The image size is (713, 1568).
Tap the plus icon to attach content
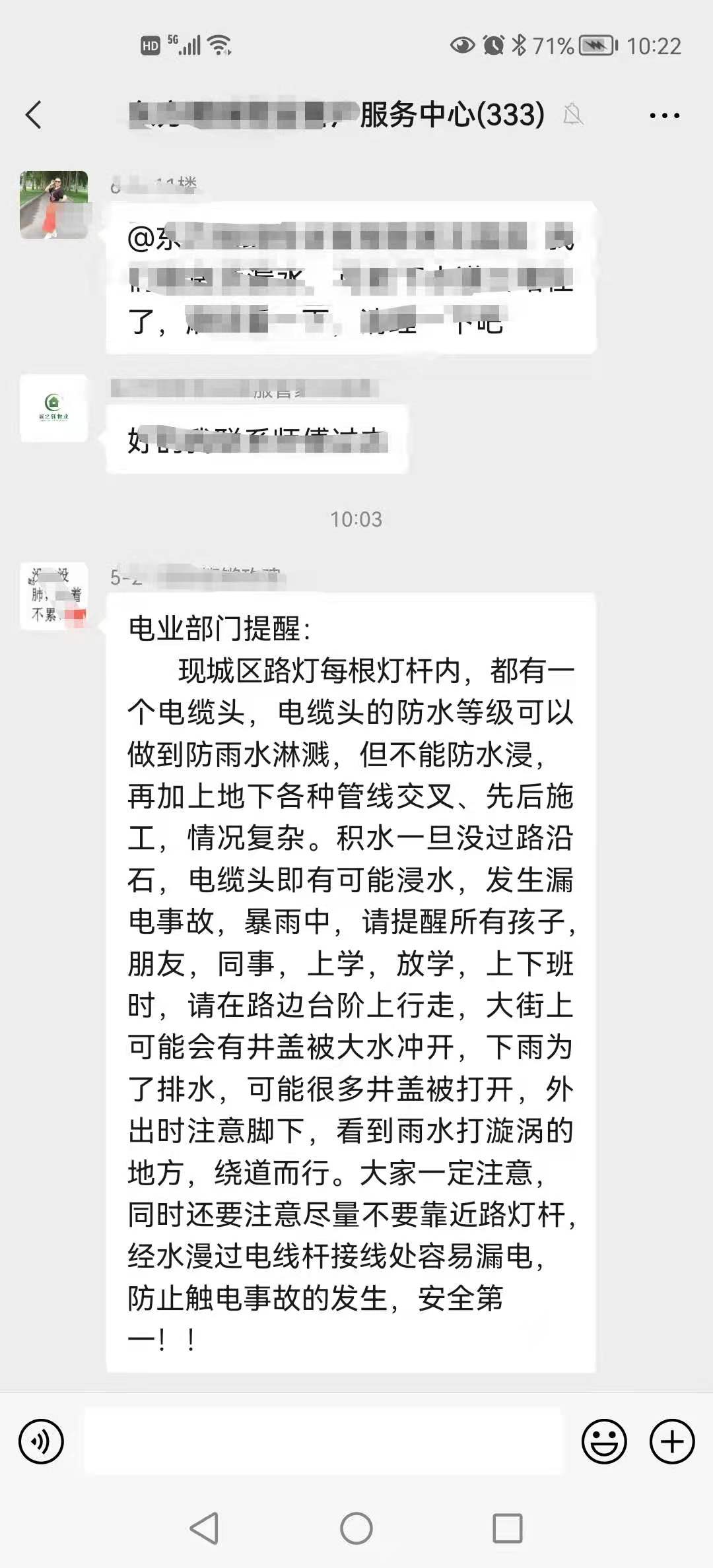pyautogui.click(x=672, y=1441)
